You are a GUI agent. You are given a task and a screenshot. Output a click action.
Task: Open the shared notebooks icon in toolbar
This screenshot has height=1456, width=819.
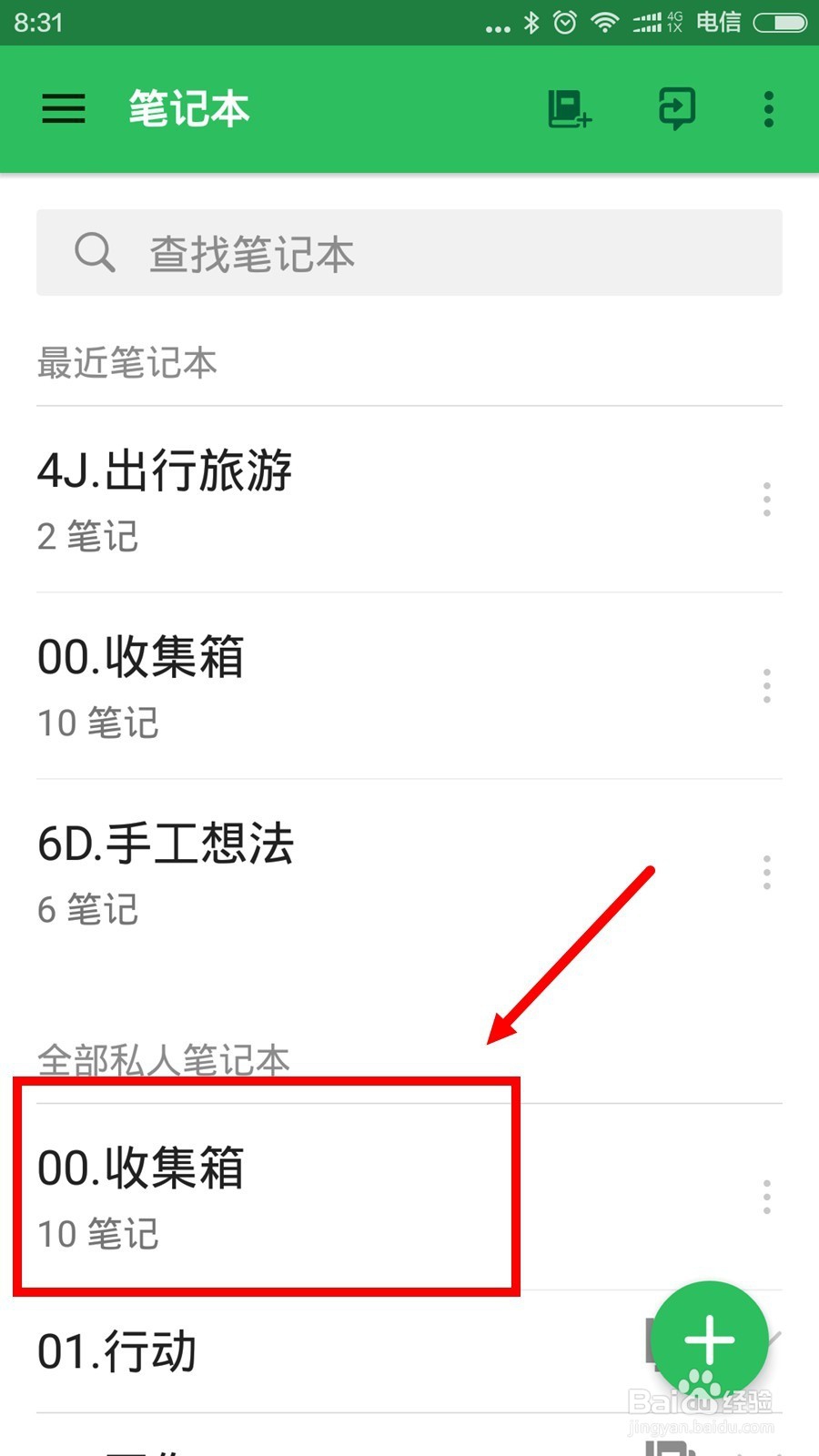click(x=675, y=108)
